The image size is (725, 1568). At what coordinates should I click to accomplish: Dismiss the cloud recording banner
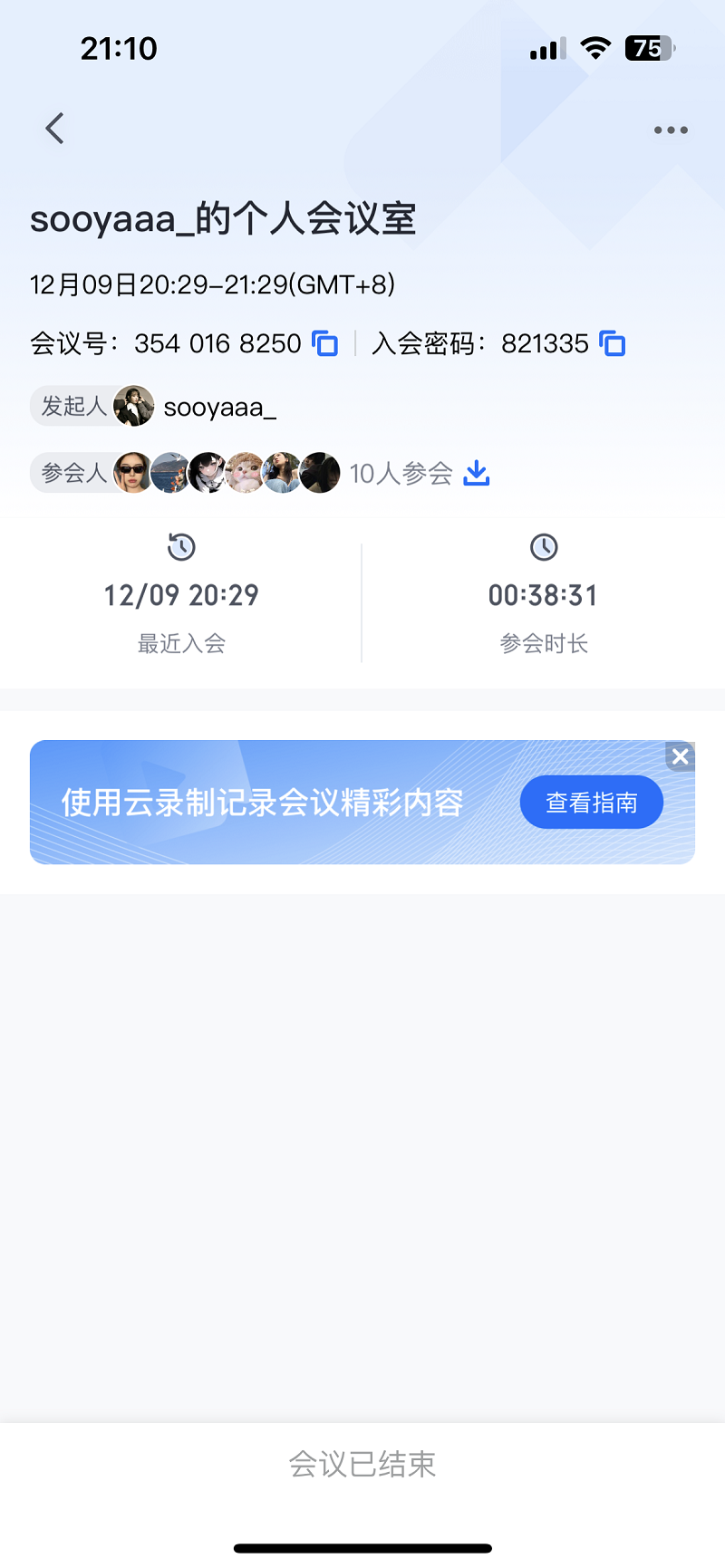[x=681, y=756]
